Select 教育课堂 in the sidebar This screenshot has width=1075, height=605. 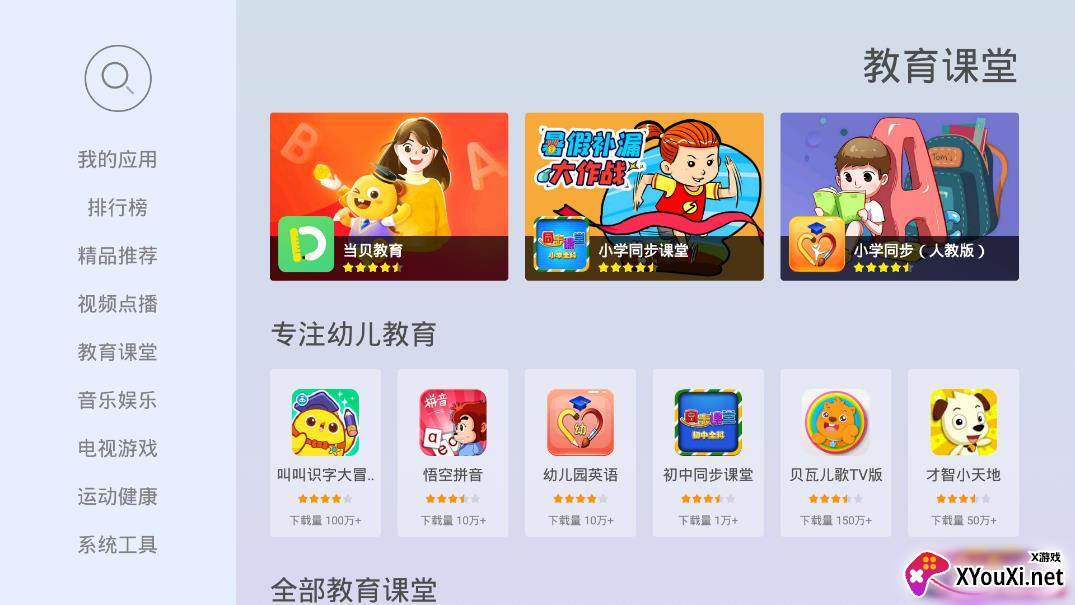click(118, 352)
